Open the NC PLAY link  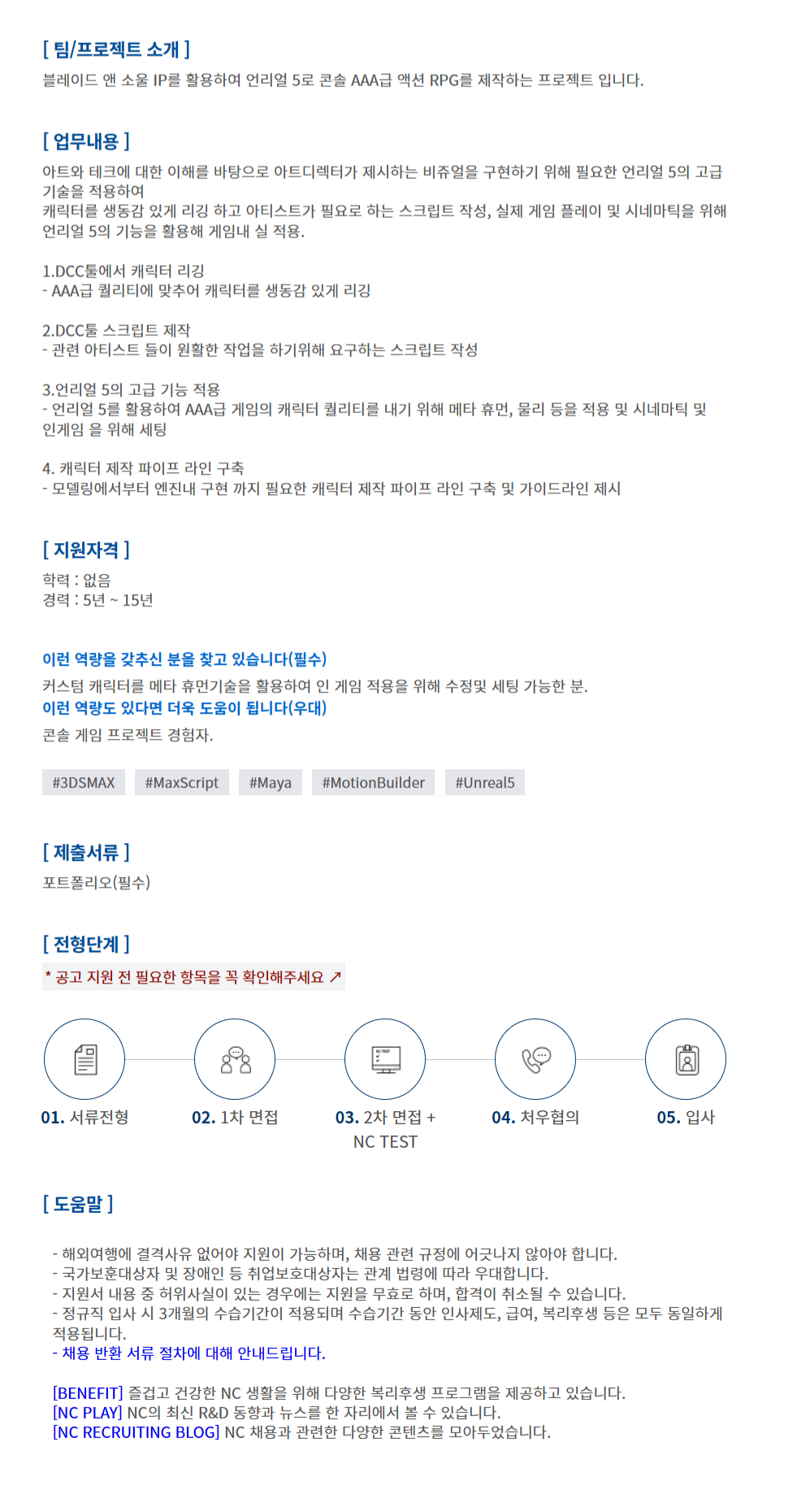click(87, 1413)
